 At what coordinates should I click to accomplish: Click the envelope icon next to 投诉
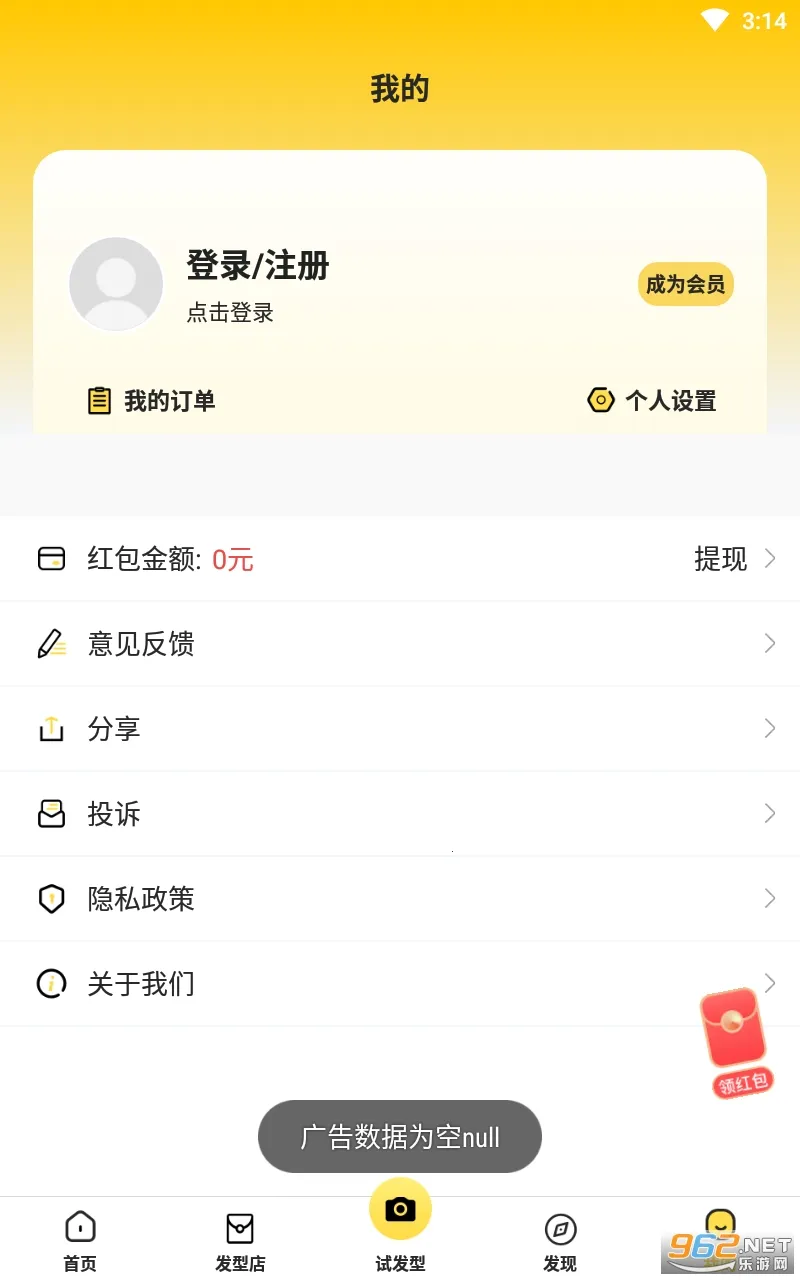(x=51, y=813)
